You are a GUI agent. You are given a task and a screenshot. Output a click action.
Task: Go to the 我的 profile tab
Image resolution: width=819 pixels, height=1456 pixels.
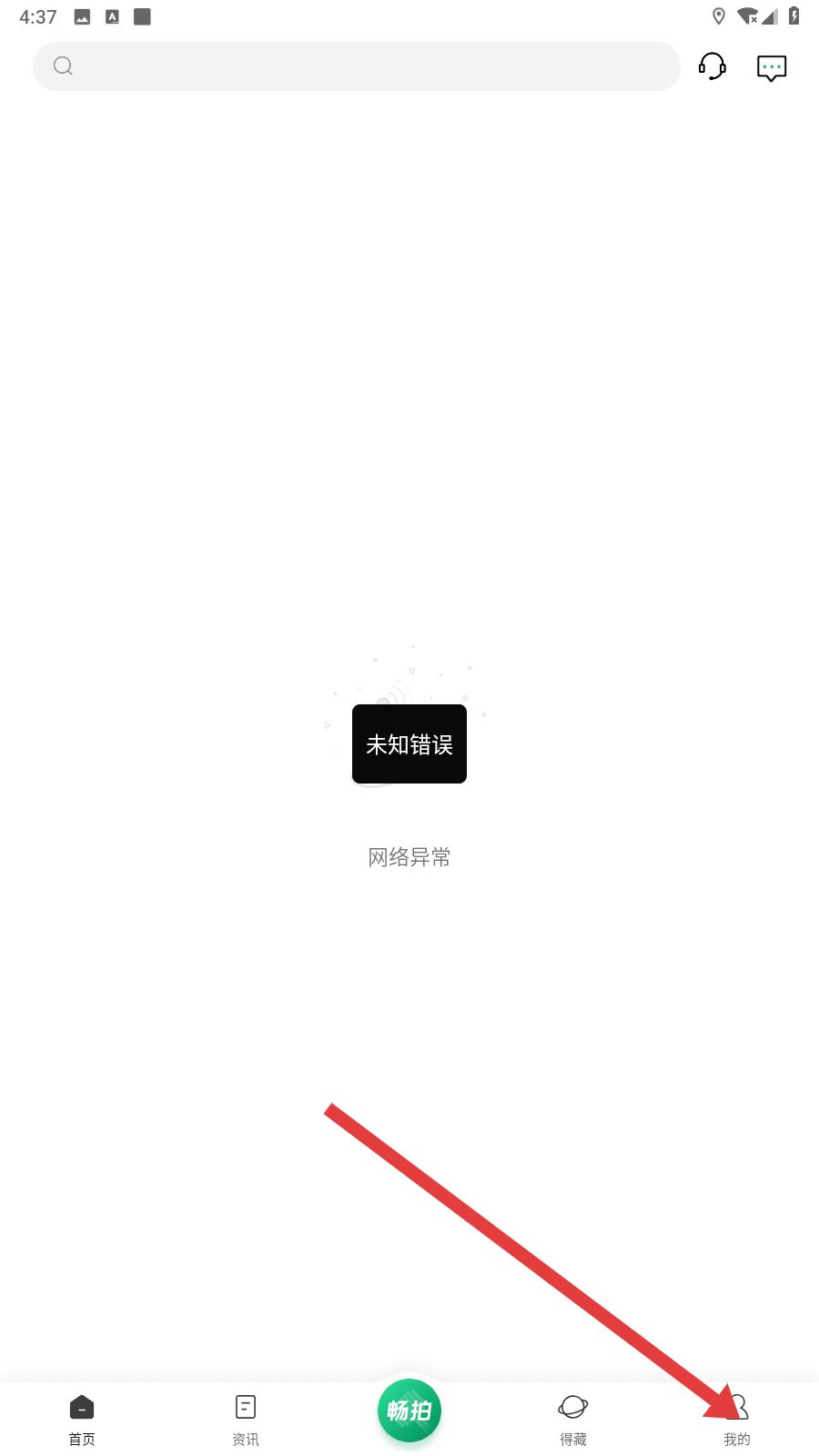(x=737, y=1420)
